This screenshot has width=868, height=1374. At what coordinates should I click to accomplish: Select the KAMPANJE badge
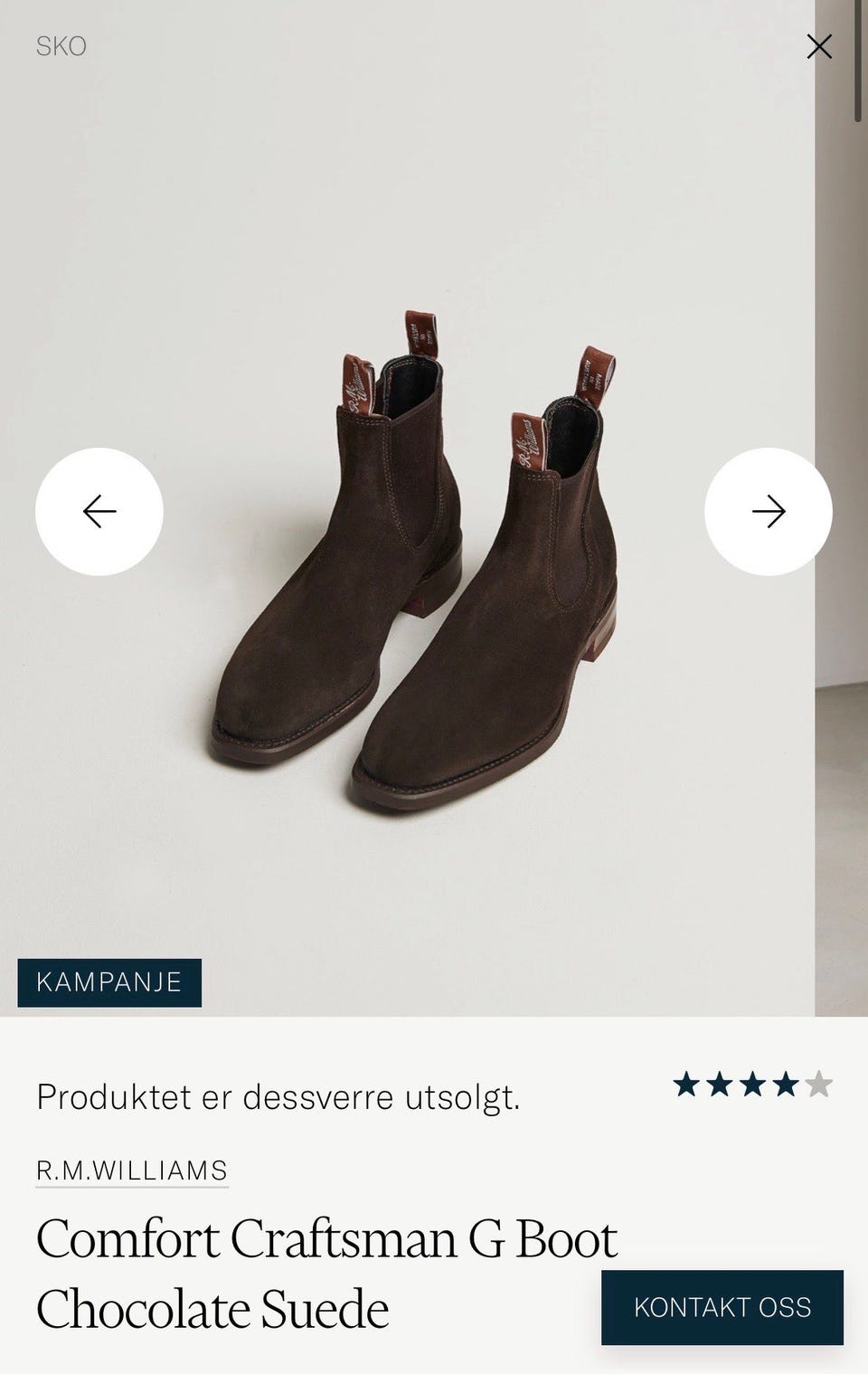point(108,981)
